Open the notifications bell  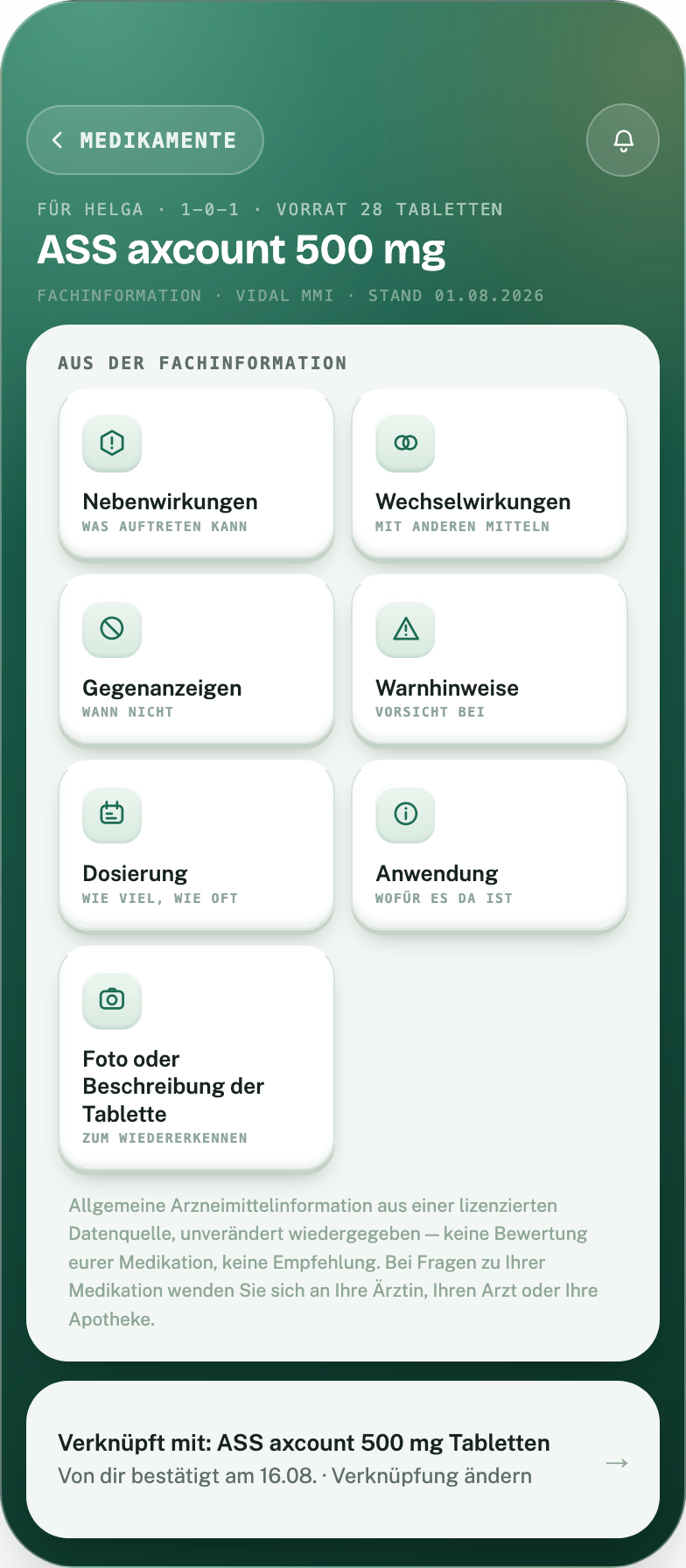click(623, 140)
